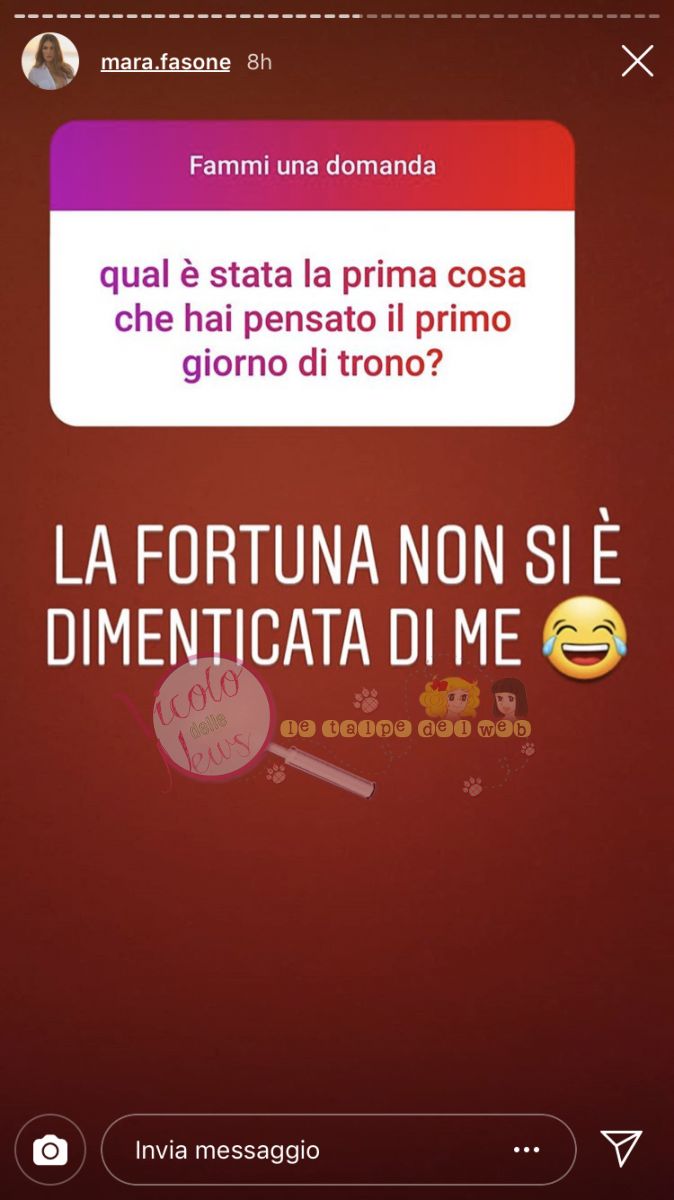Image resolution: width=674 pixels, height=1200 pixels.
Task: Open the camera icon
Action: (50, 1150)
